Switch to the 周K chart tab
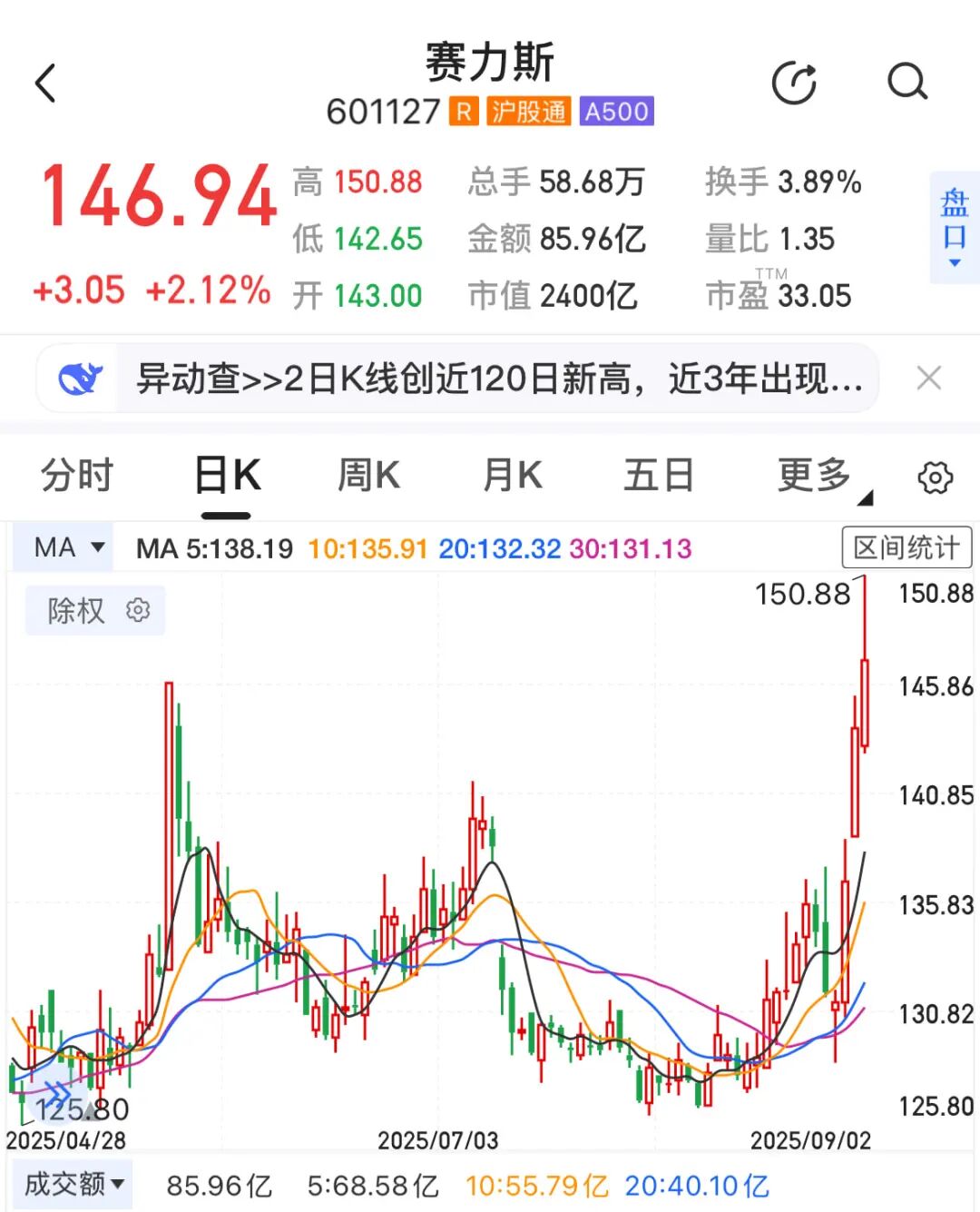Screen dimensions: 980x1212 click(368, 475)
